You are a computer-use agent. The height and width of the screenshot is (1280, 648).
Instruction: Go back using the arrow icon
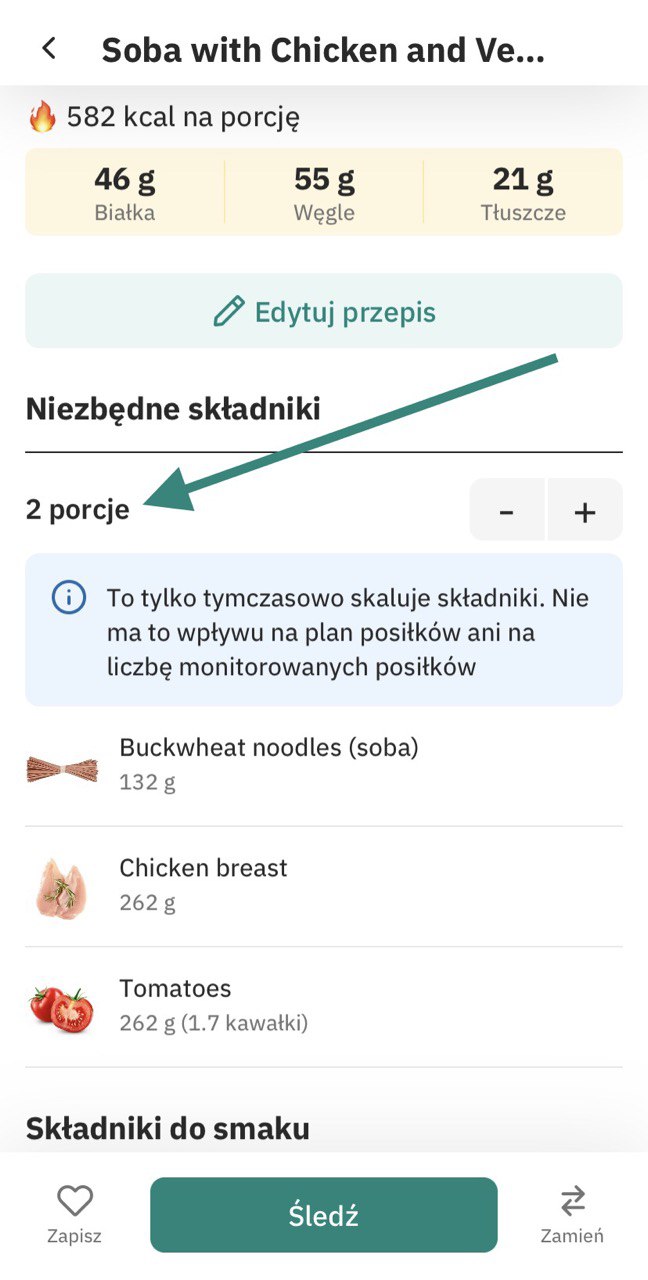[48, 48]
